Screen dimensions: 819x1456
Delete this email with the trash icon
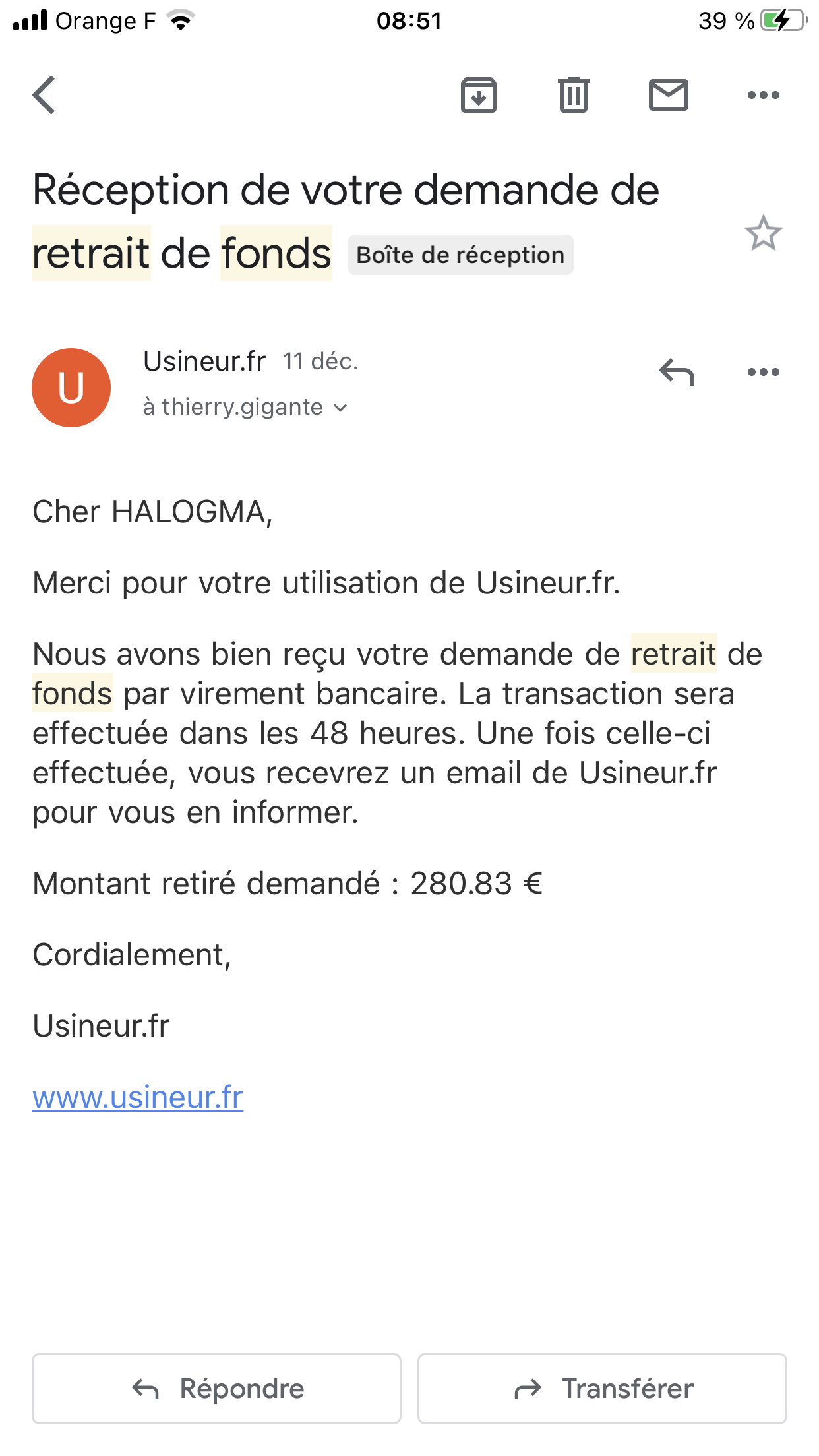click(573, 95)
